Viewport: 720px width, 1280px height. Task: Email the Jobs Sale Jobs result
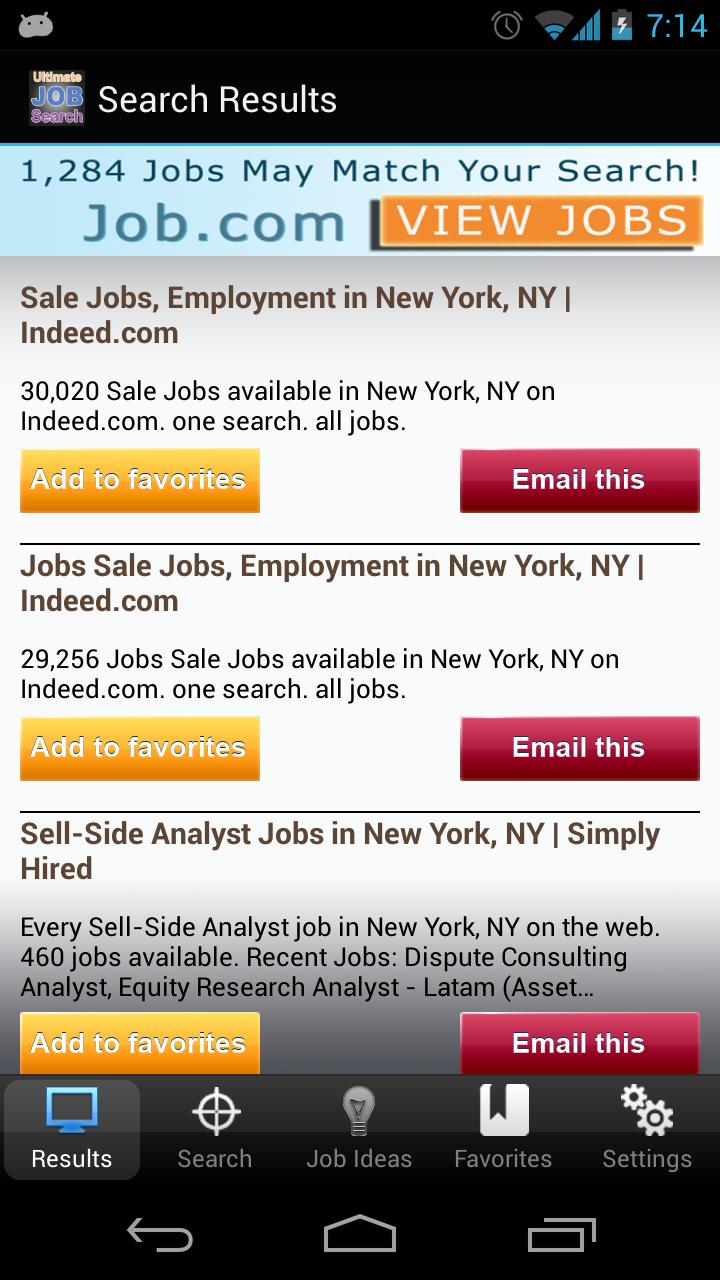[x=579, y=747]
